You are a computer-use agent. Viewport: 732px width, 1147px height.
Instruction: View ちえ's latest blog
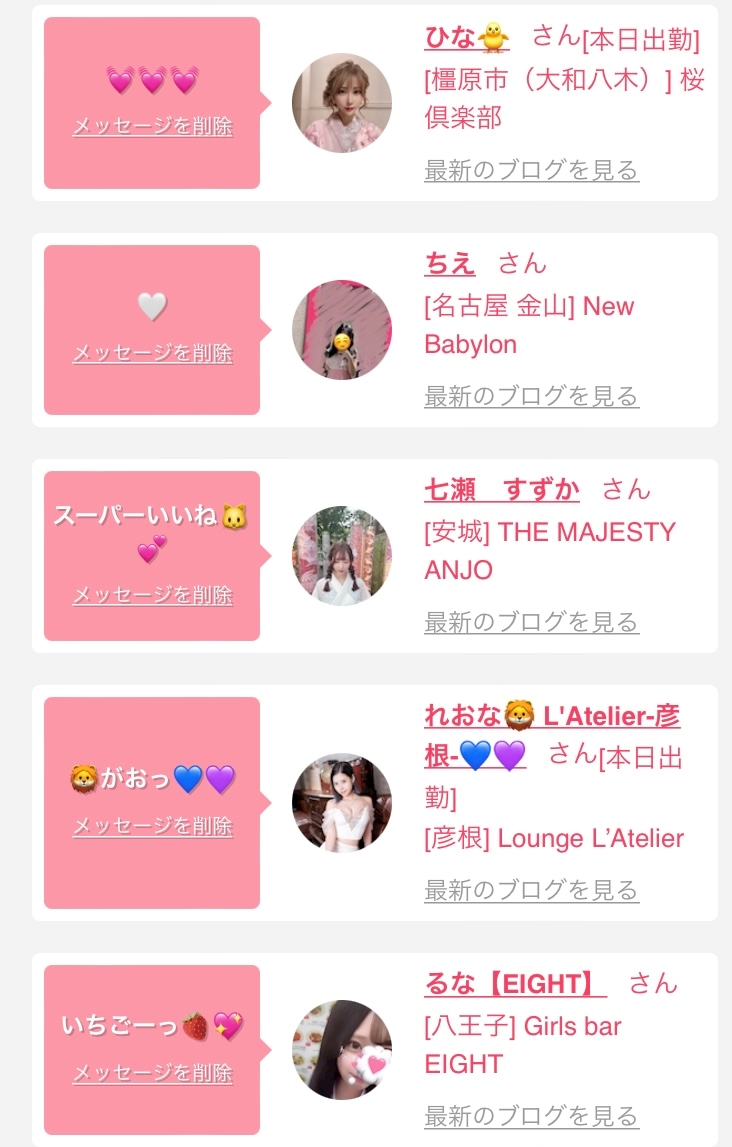[x=532, y=396]
